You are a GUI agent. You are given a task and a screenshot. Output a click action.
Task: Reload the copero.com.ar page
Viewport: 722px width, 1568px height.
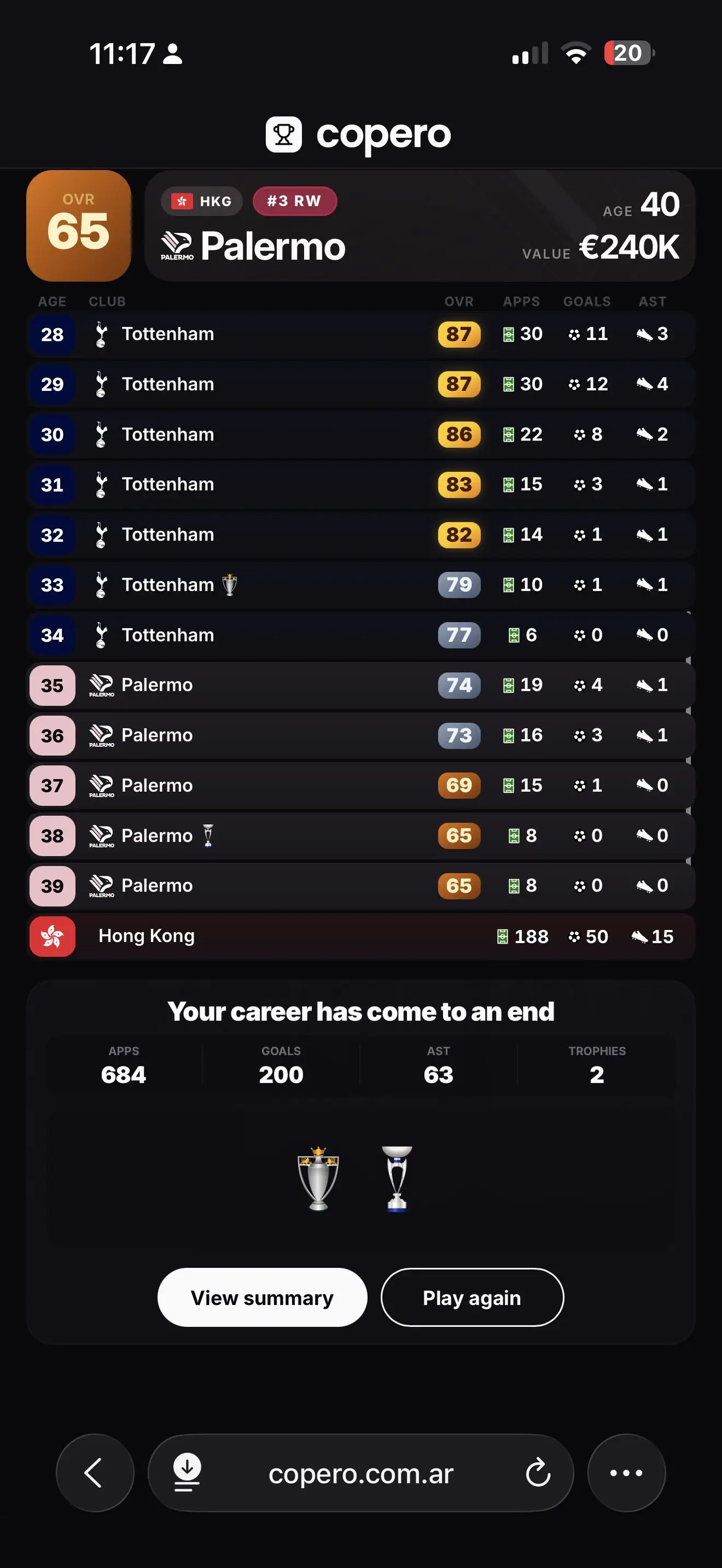pos(538,1473)
